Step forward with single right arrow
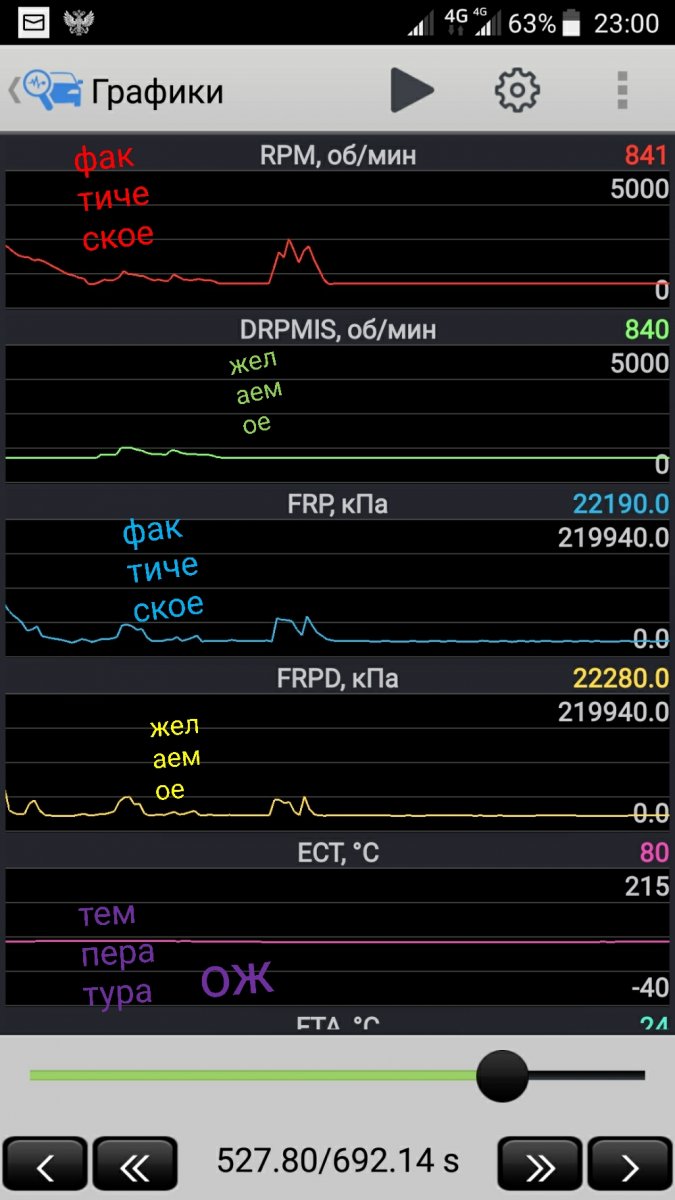This screenshot has height=1200, width=675. coord(630,1165)
